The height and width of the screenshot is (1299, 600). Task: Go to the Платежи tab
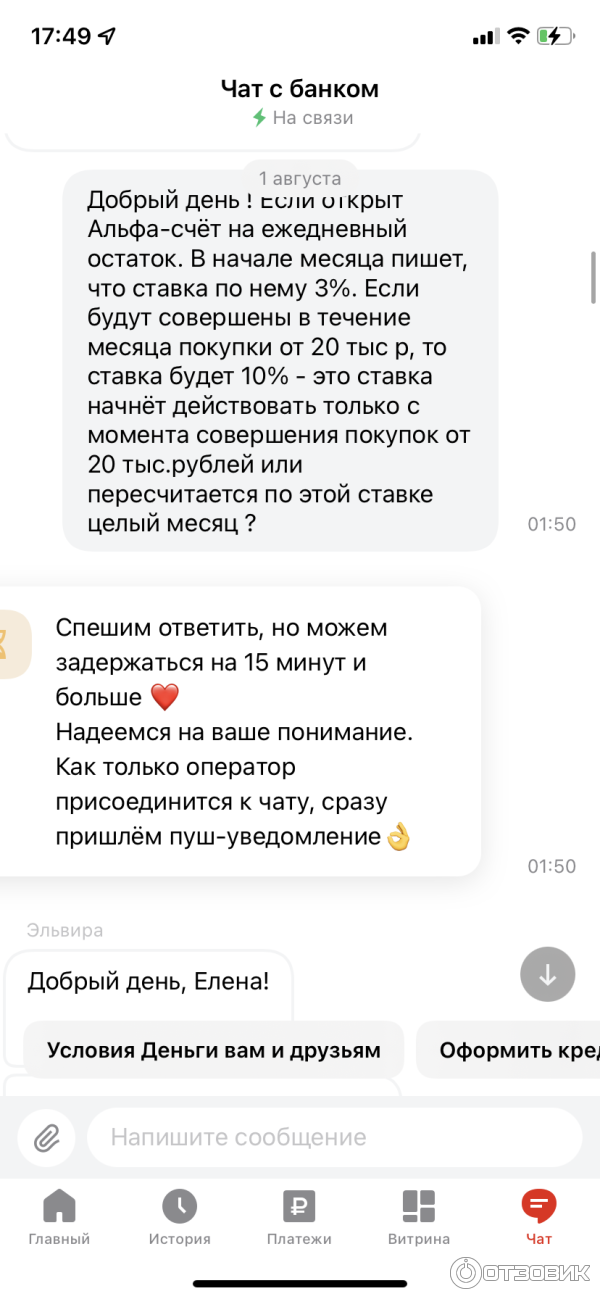click(x=299, y=1216)
